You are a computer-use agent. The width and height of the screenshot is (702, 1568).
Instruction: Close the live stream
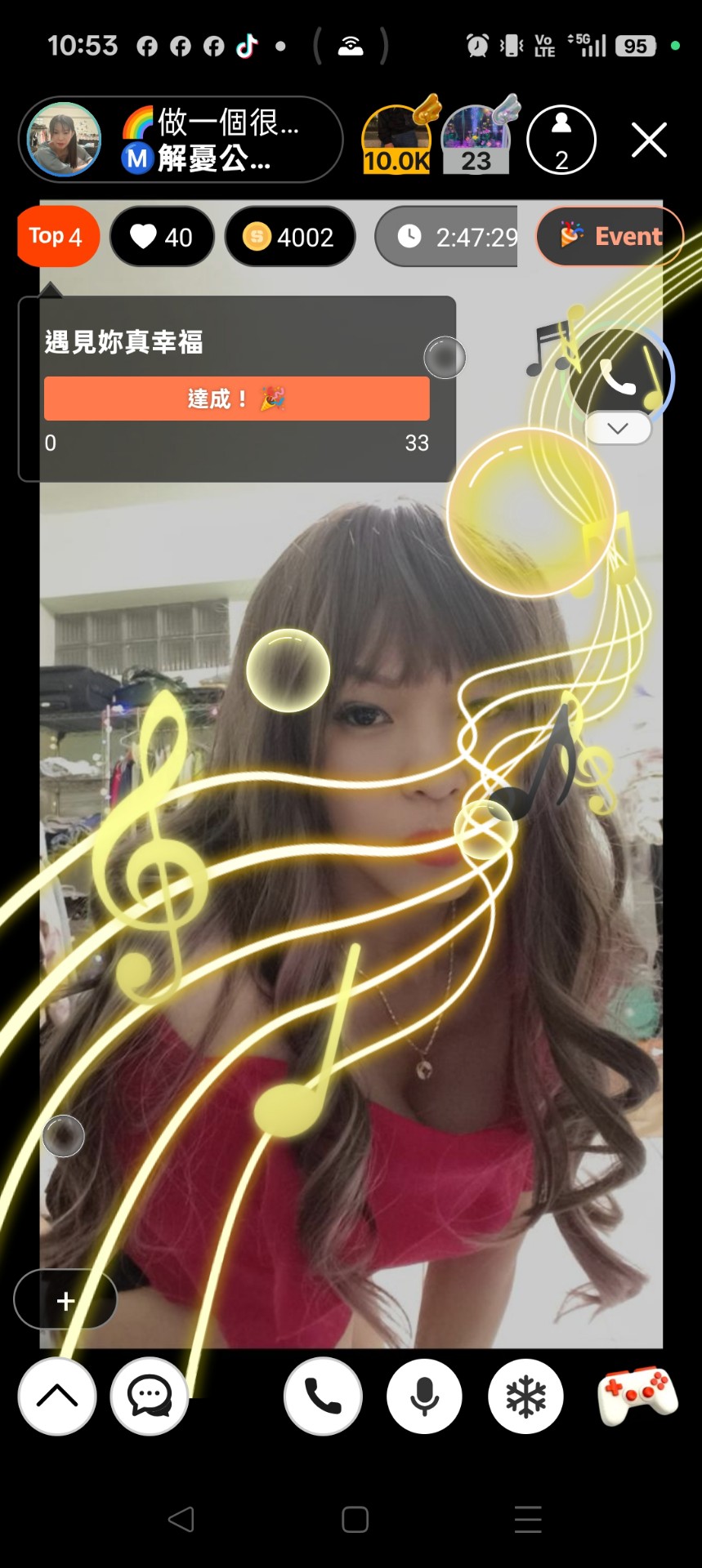pos(649,140)
